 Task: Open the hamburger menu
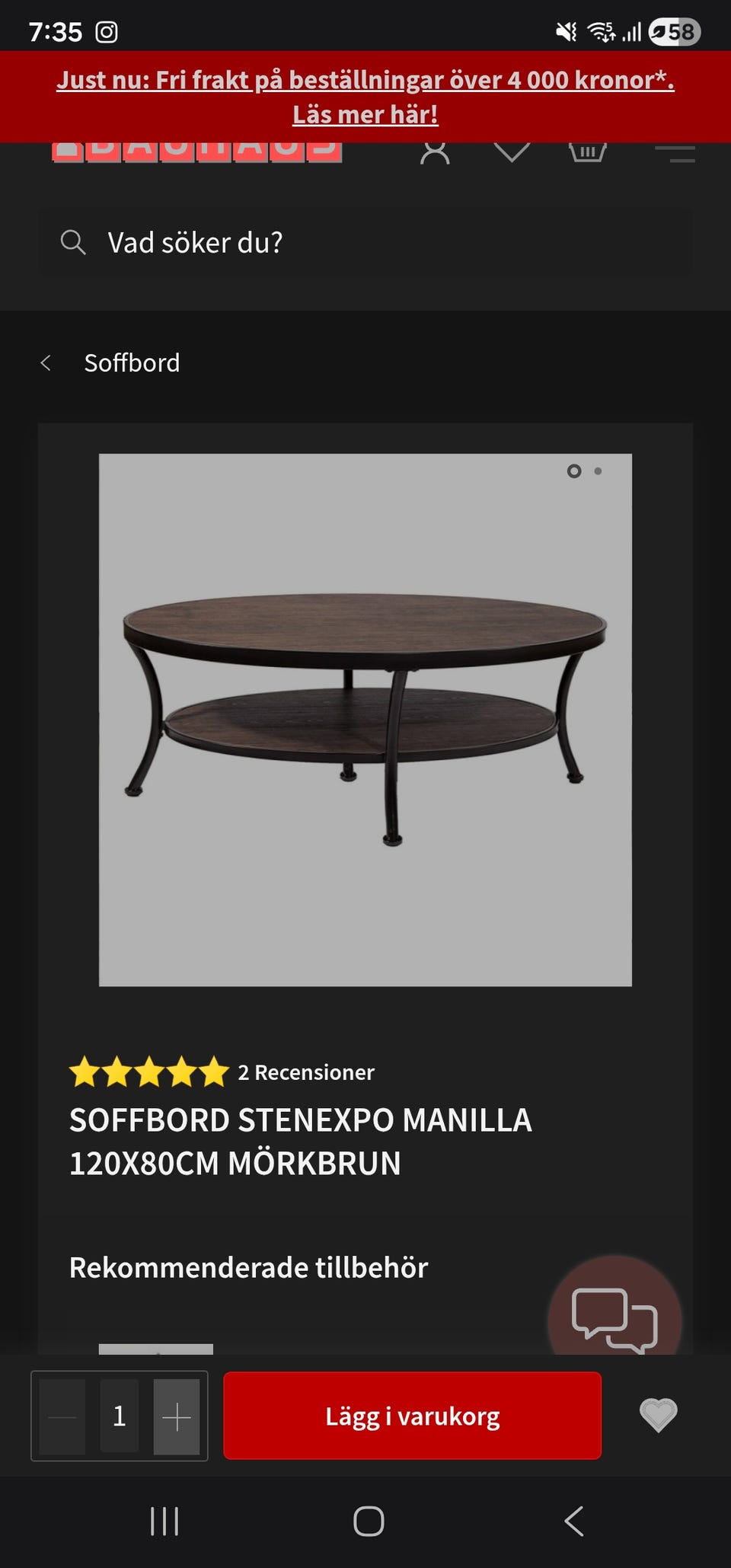tap(675, 153)
